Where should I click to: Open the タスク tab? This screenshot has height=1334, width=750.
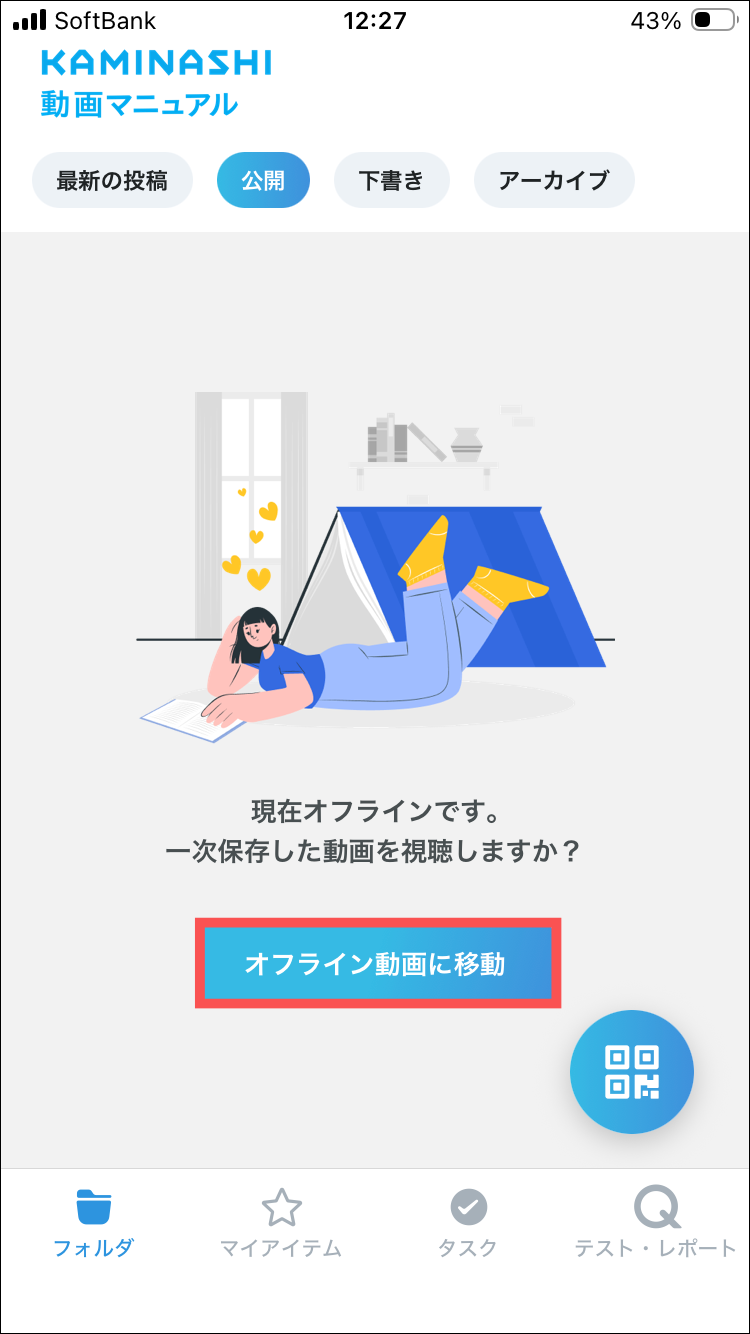(467, 1222)
